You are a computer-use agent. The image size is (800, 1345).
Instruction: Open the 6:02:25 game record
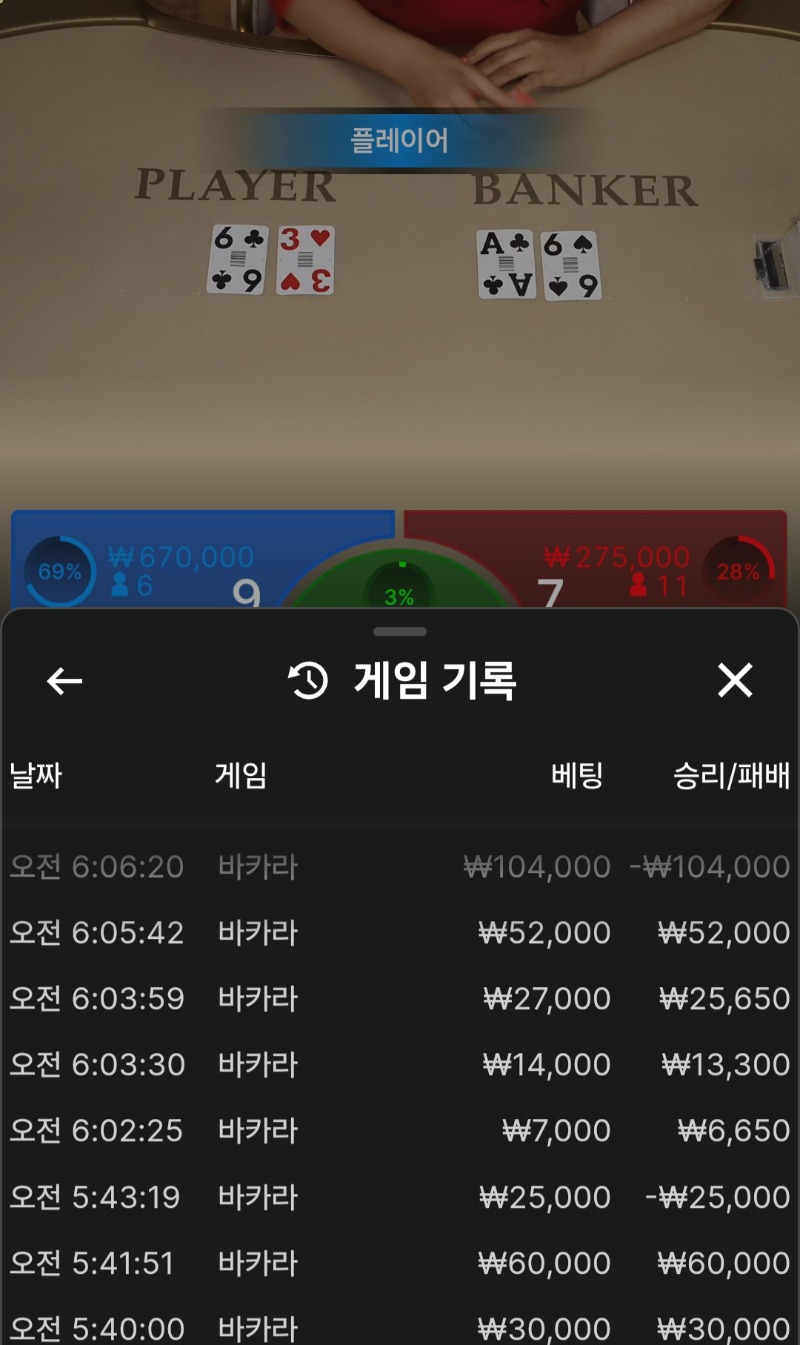400,1130
